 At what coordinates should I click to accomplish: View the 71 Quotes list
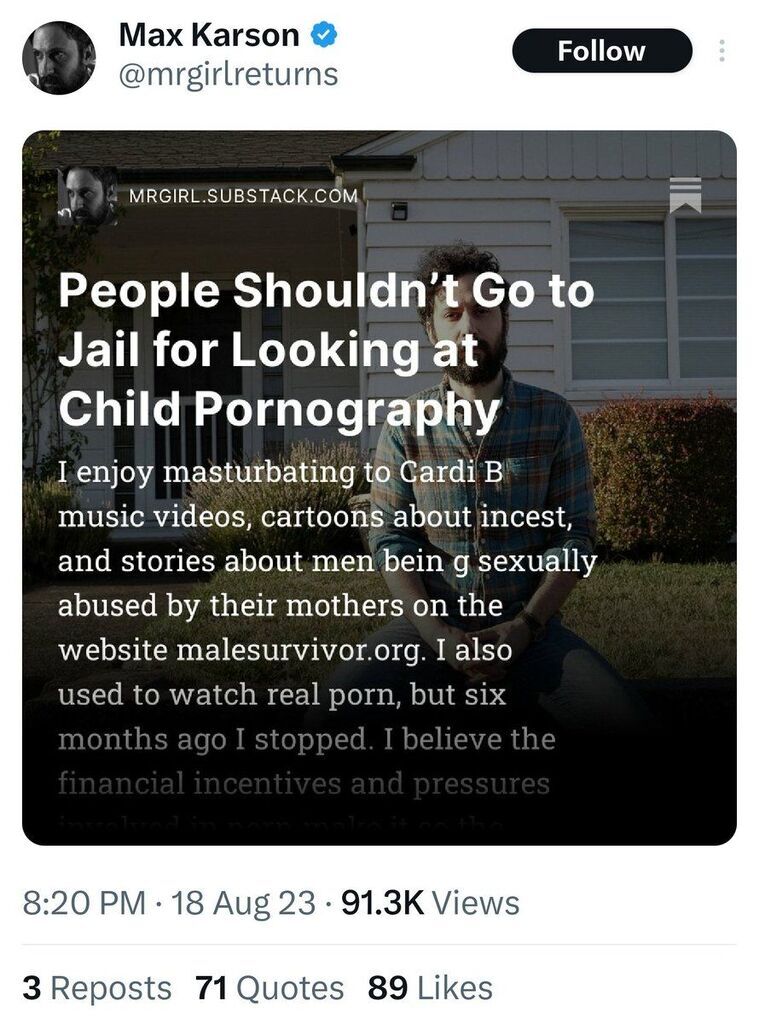click(x=270, y=988)
